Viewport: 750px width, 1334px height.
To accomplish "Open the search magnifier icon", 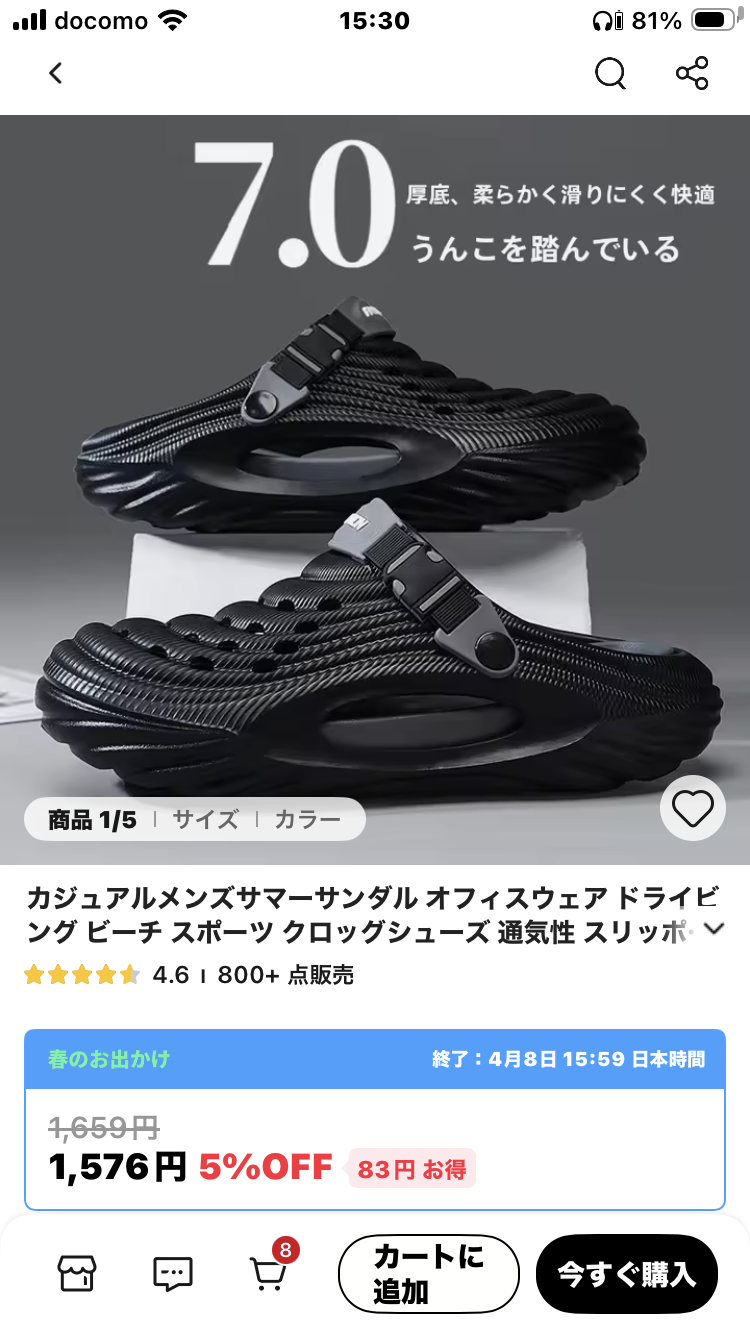I will (610, 73).
